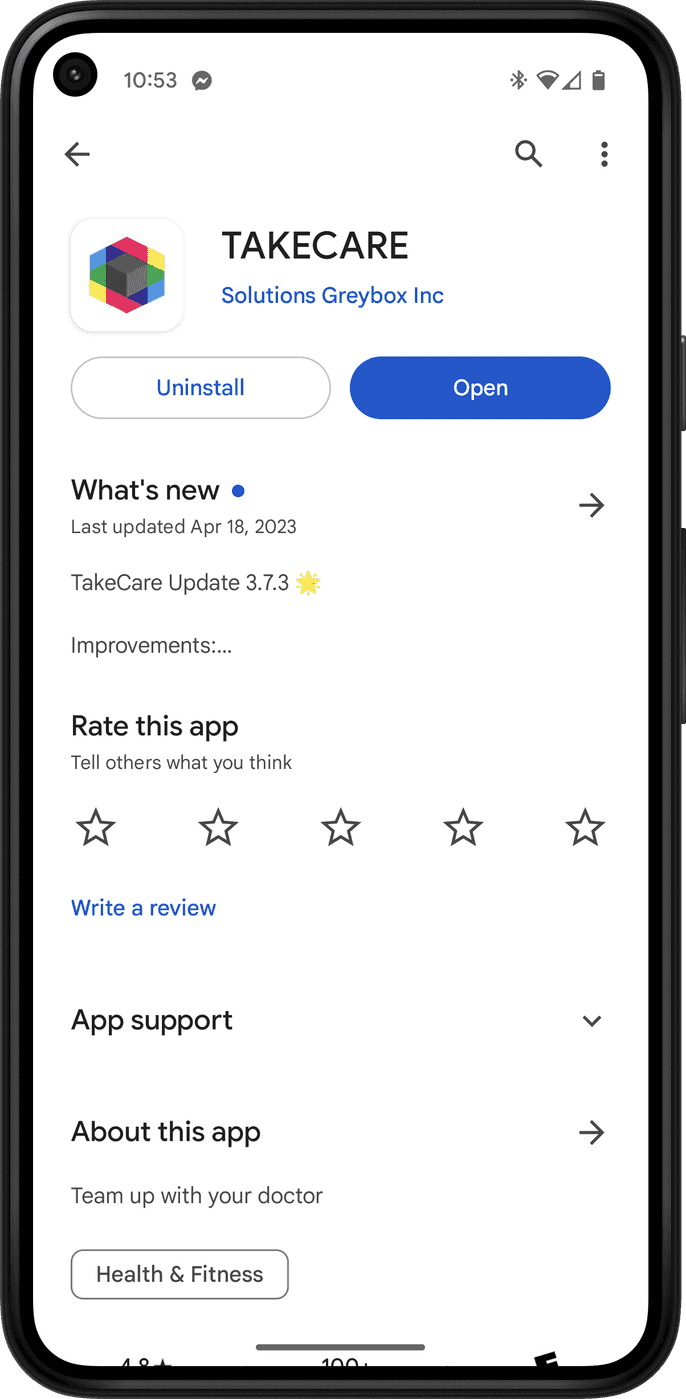Tap Write a review link

click(143, 908)
